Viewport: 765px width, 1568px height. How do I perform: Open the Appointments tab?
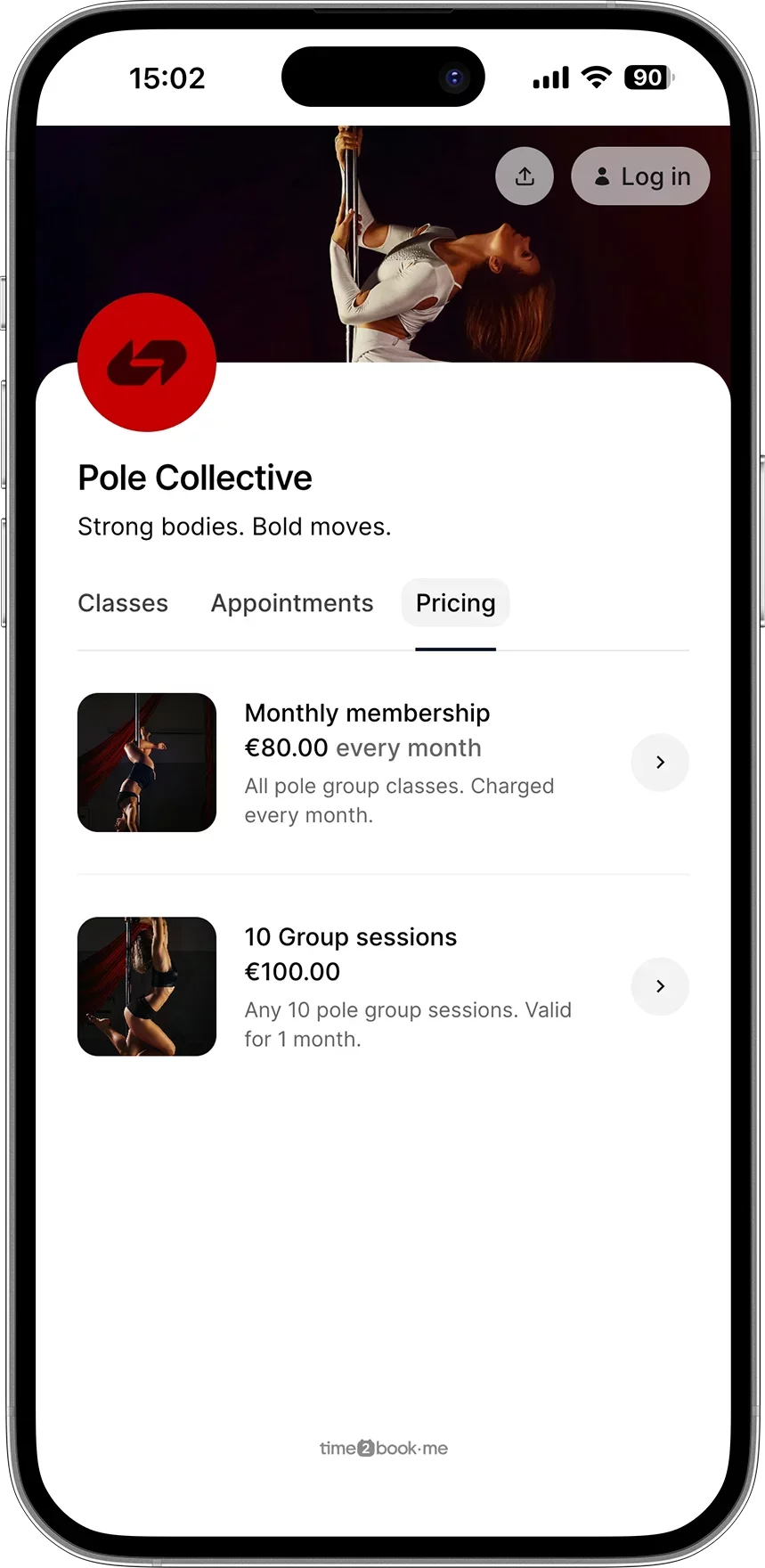tap(291, 602)
